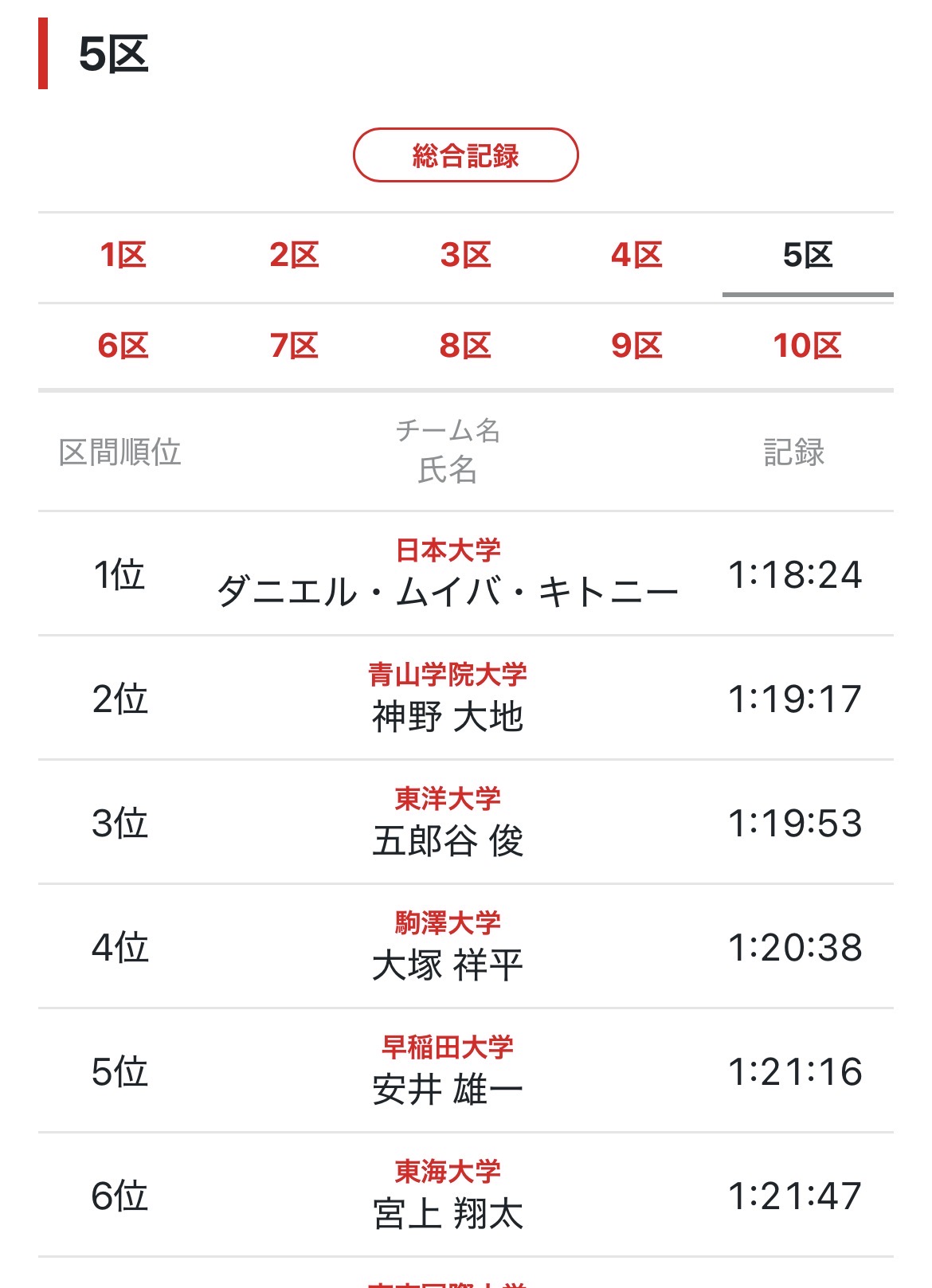View 東洋大学 team page
This screenshot has height=1288, width=932.
tap(448, 799)
